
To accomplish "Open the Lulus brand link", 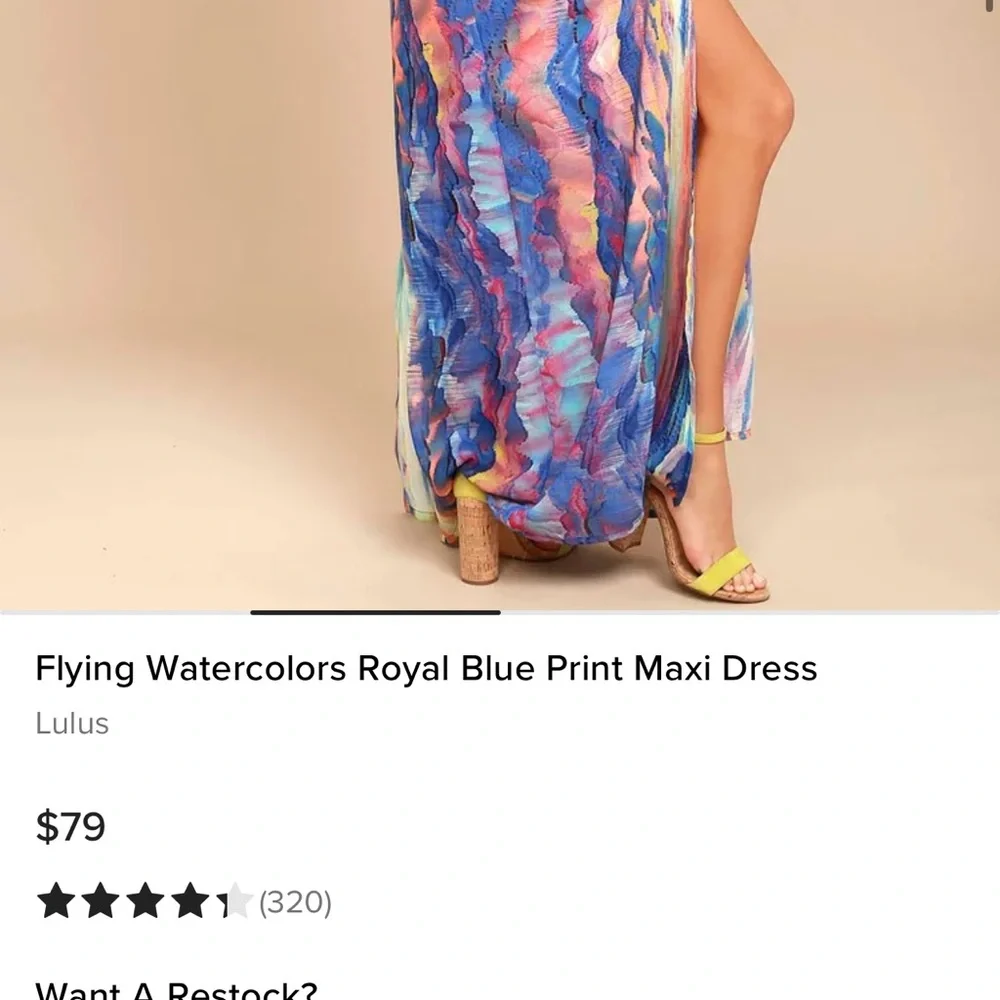I will pyautogui.click(x=72, y=723).
